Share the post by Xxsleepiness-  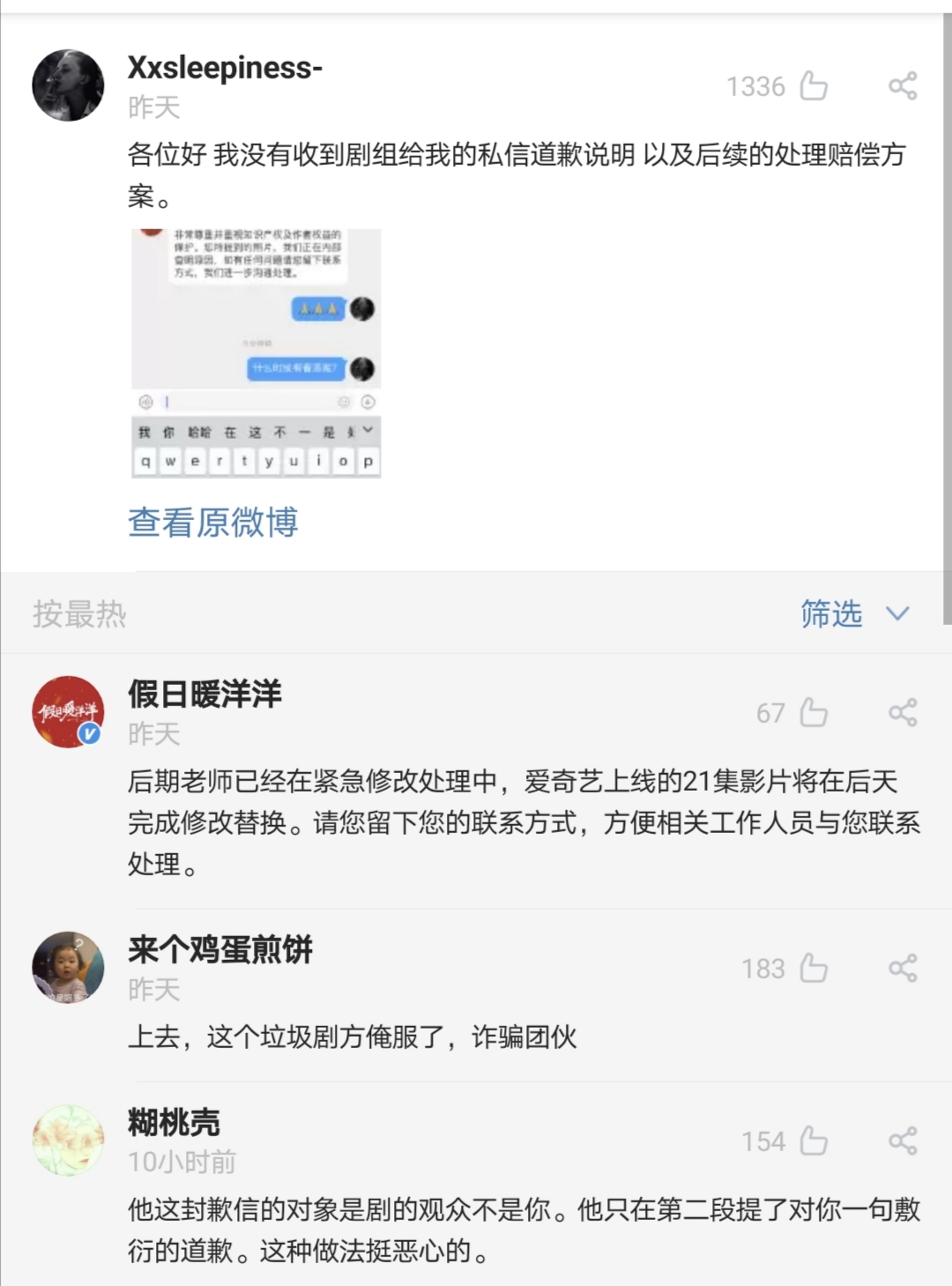click(x=903, y=86)
